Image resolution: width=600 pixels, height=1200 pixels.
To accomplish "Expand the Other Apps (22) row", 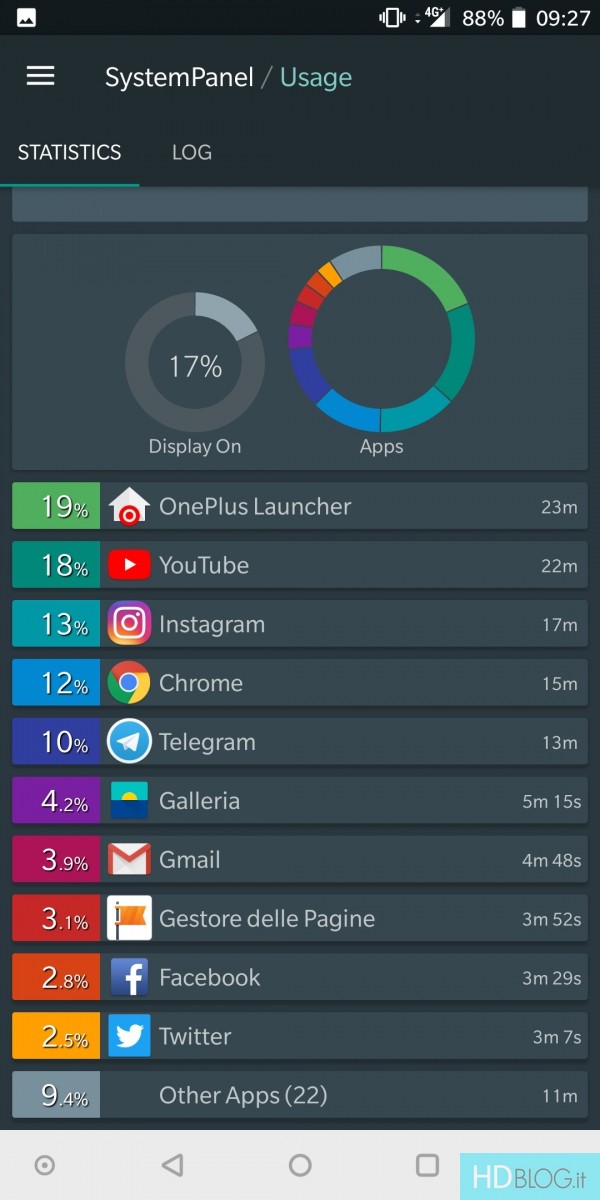I will pos(300,1096).
